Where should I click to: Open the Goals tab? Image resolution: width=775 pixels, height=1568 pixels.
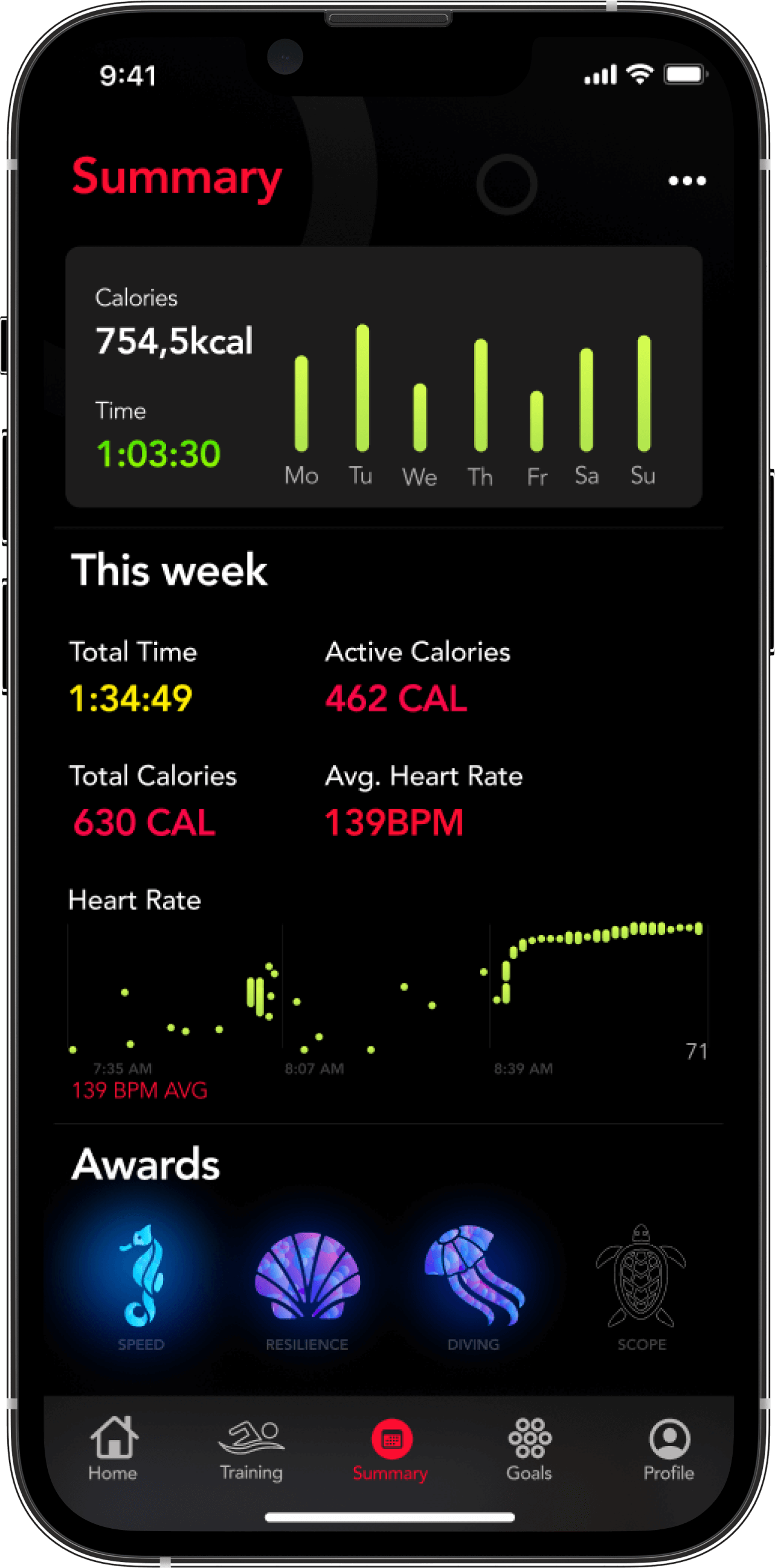click(530, 1448)
